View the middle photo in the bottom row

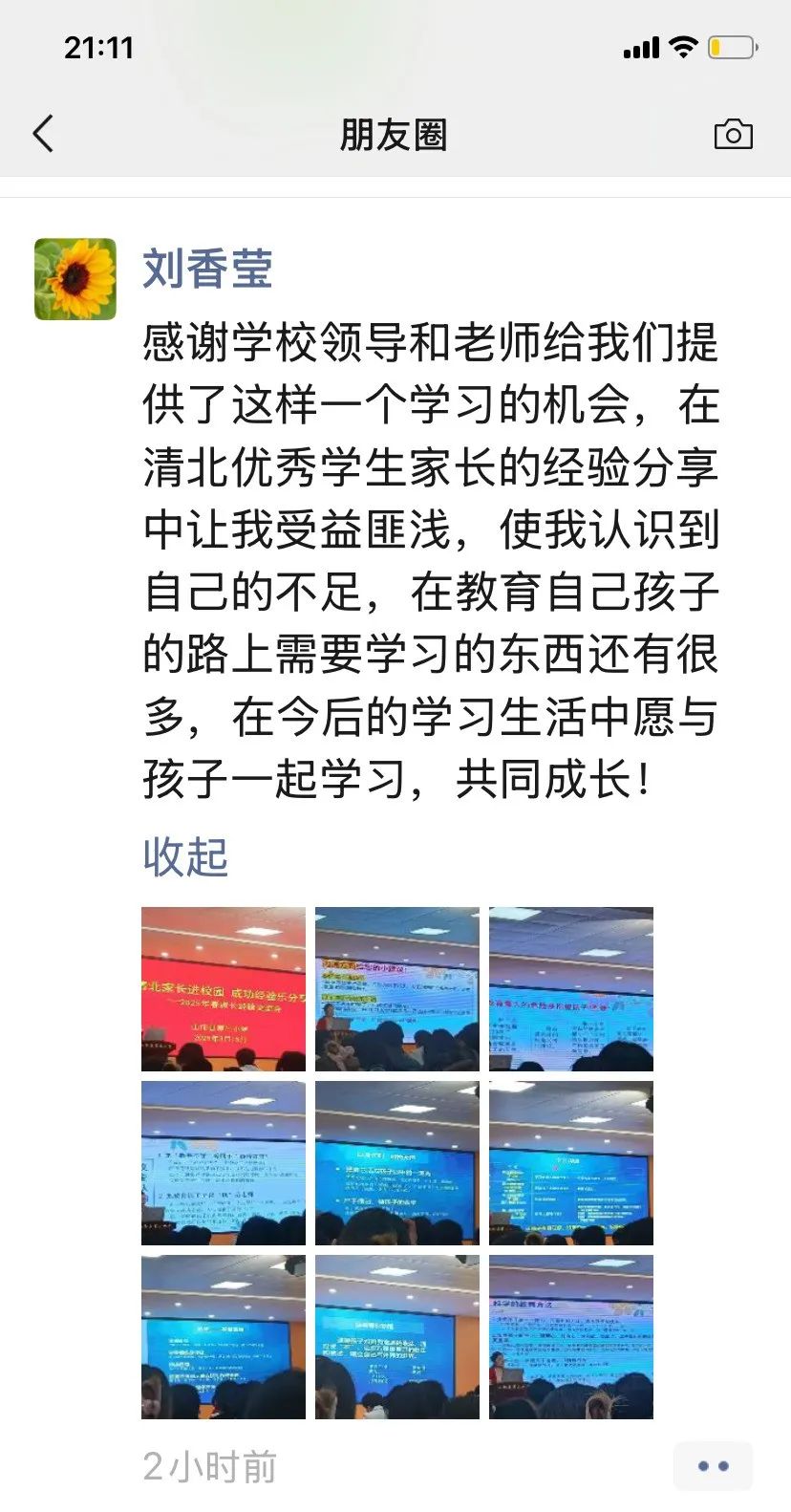click(x=397, y=1337)
